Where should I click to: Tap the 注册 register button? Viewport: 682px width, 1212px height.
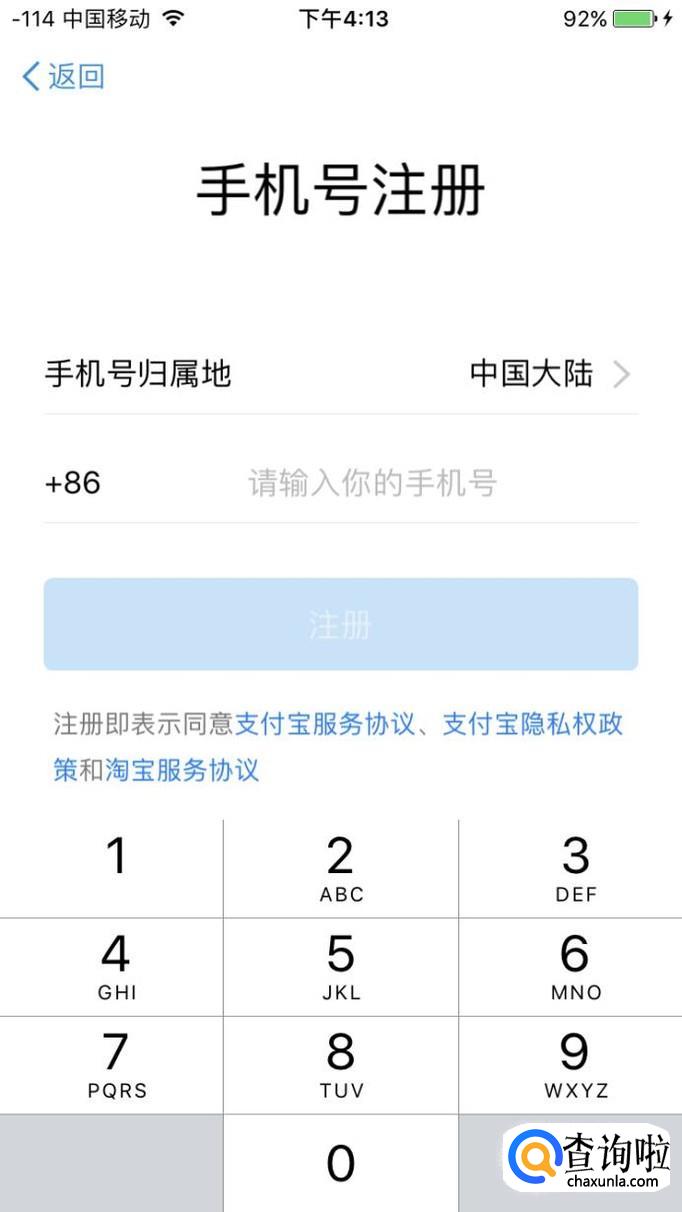(x=340, y=625)
